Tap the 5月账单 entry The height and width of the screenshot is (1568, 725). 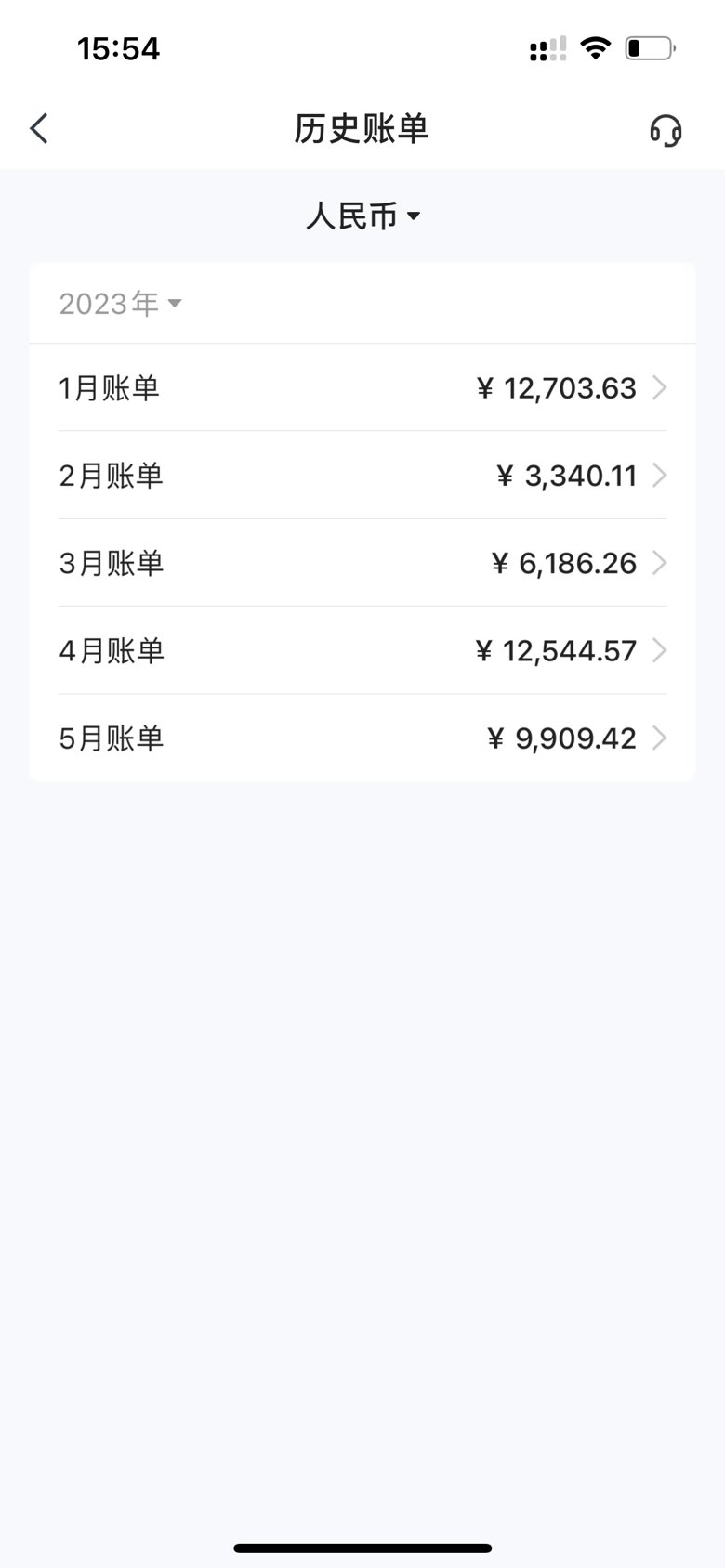[x=362, y=738]
